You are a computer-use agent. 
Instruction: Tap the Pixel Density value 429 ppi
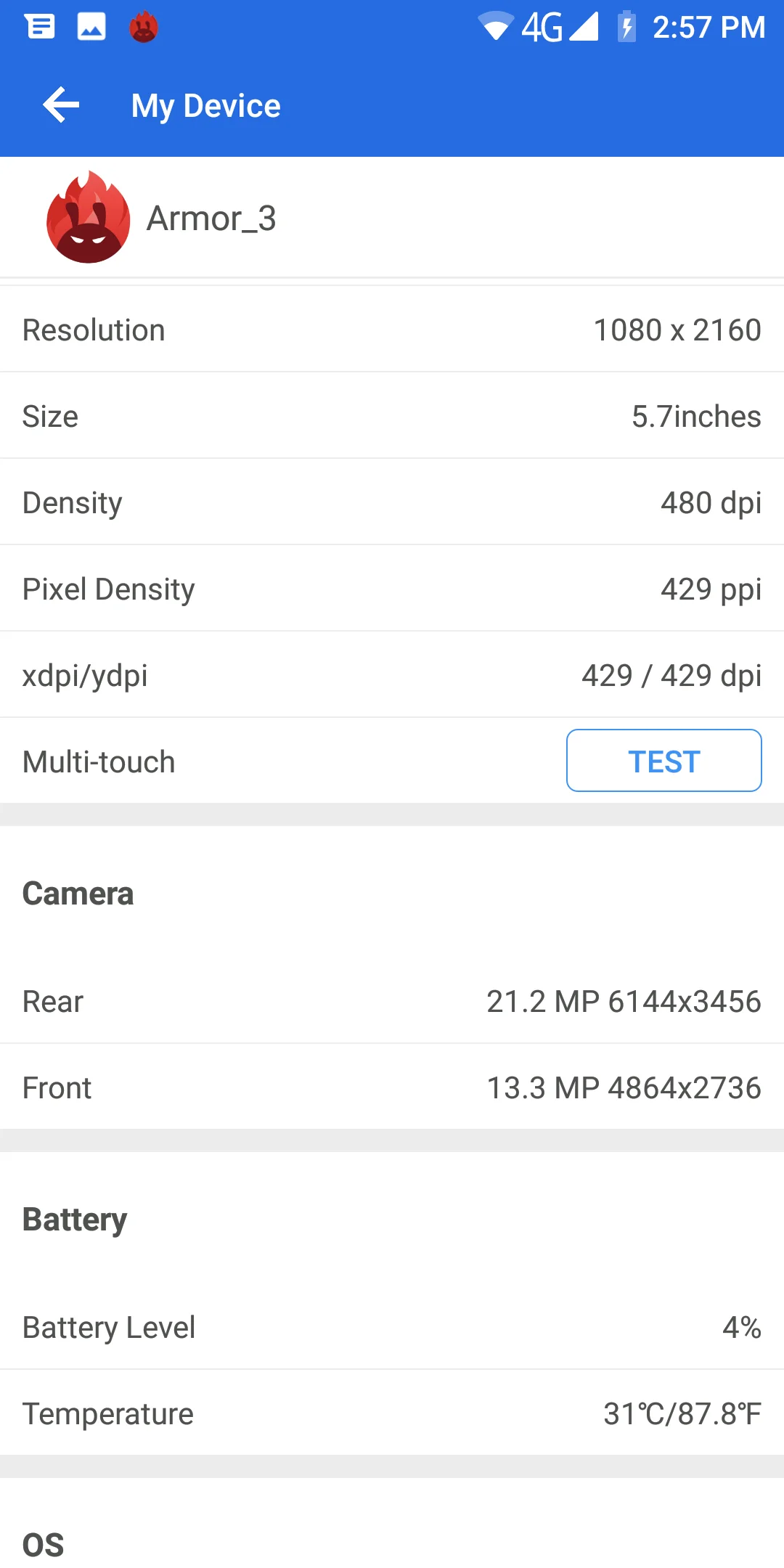click(x=711, y=588)
